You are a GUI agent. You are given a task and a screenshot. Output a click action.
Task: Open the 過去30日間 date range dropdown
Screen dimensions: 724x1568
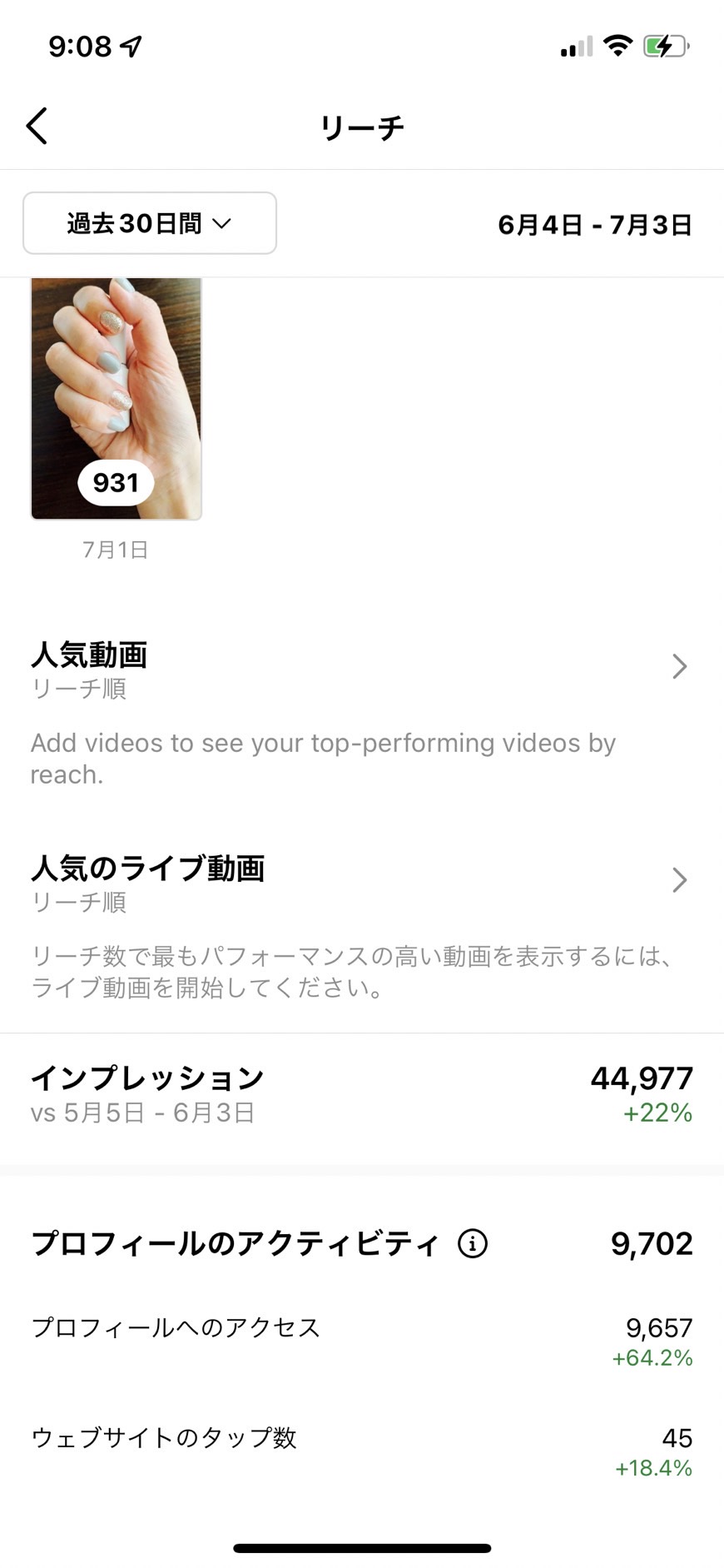[150, 223]
